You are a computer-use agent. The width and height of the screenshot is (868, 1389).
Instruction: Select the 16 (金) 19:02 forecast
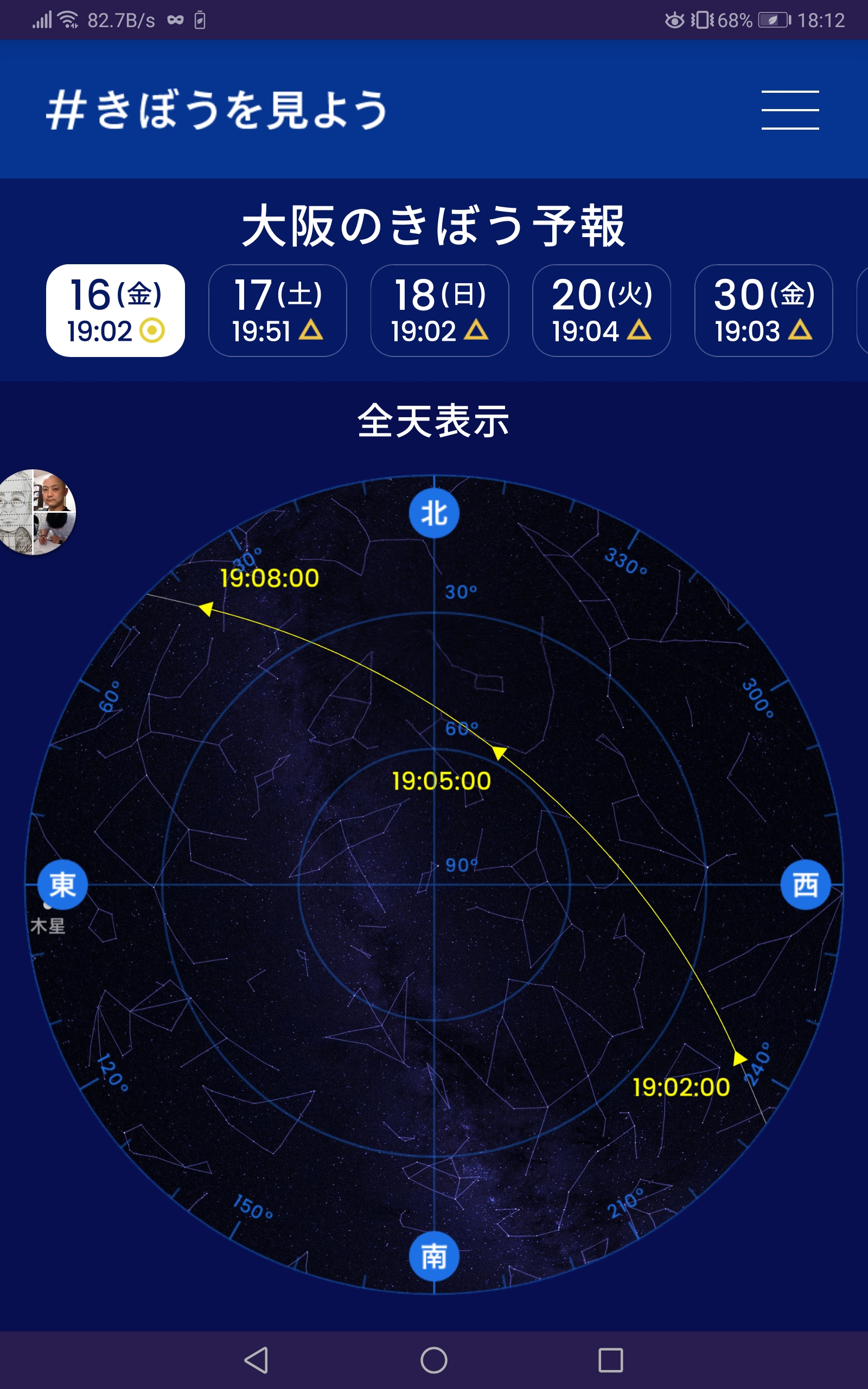116,310
